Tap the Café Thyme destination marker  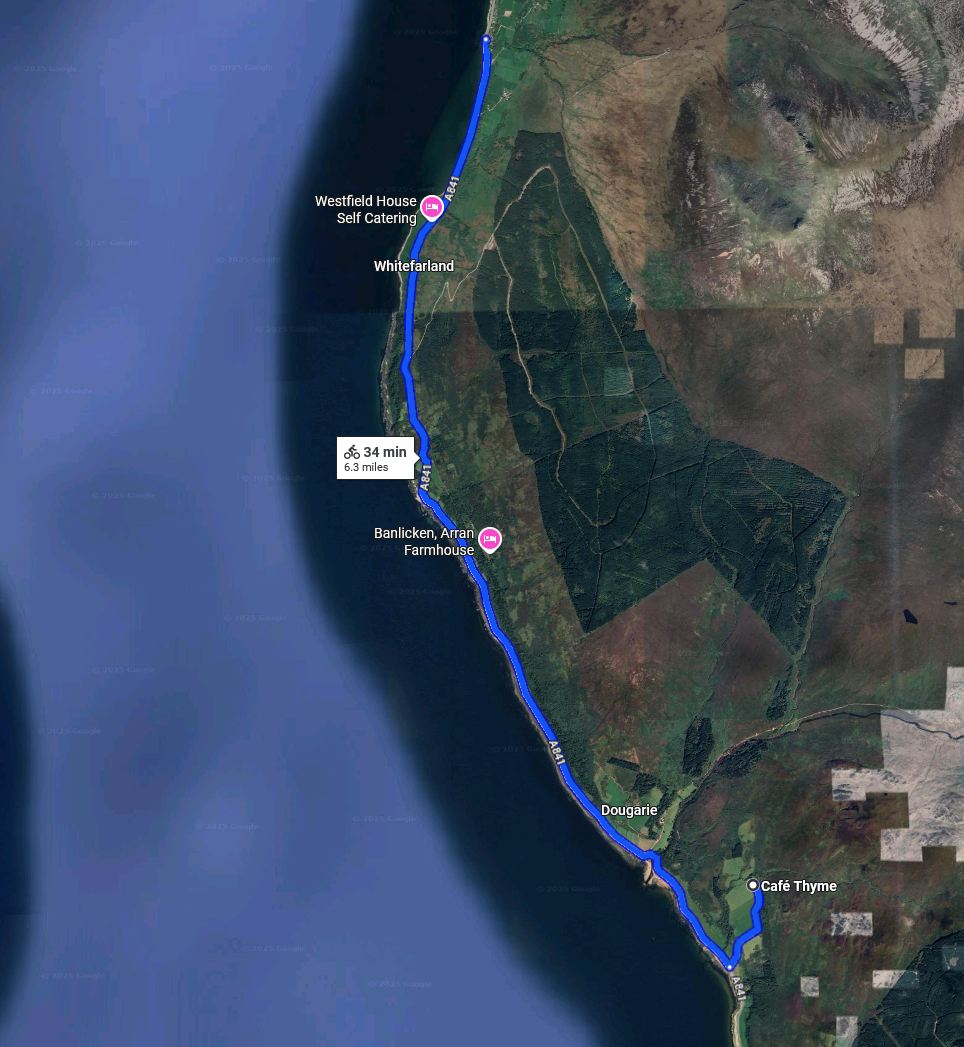(x=753, y=886)
